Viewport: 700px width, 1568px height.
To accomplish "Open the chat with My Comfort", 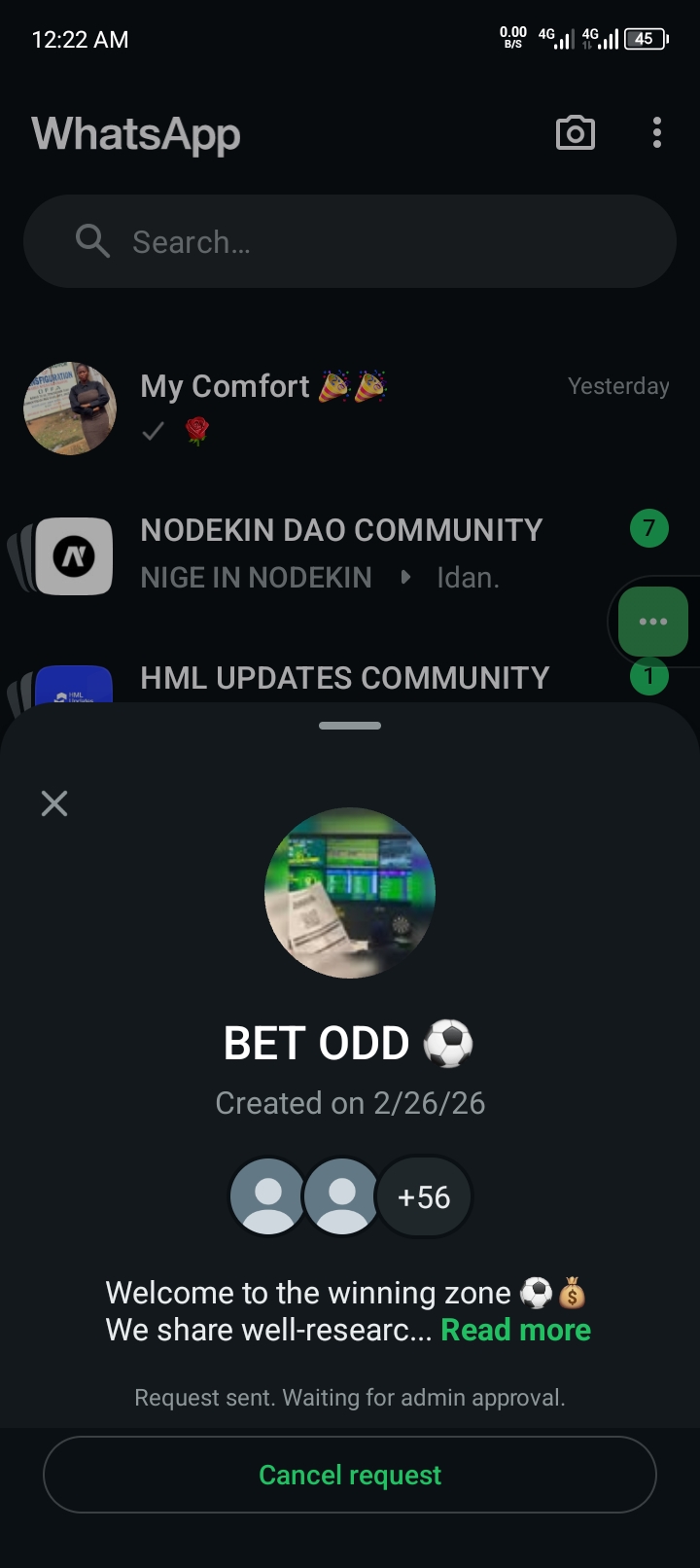I will (350, 409).
